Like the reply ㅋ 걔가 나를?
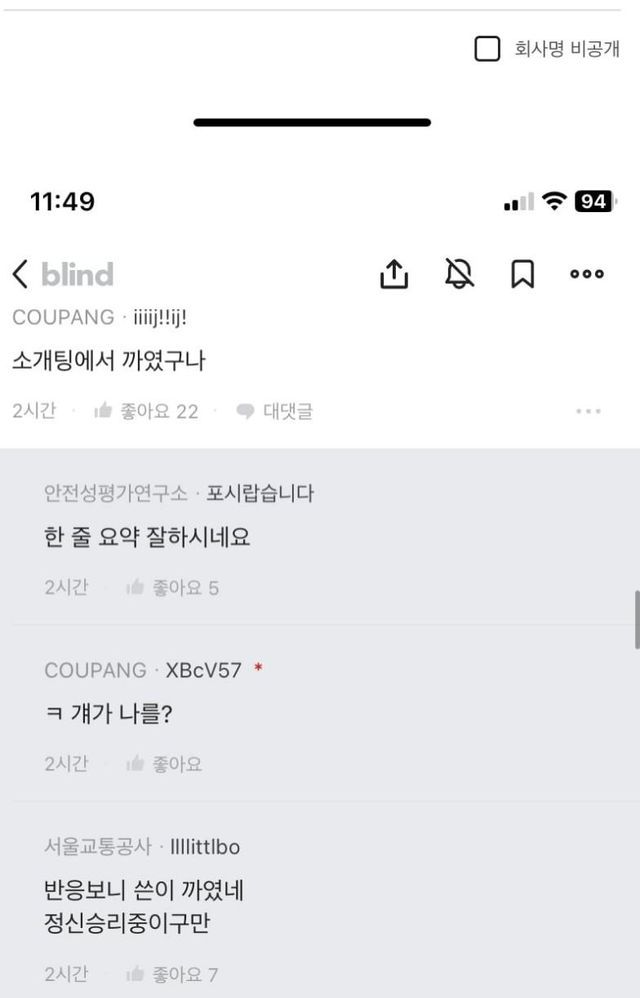This screenshot has height=998, width=640. click(x=163, y=764)
